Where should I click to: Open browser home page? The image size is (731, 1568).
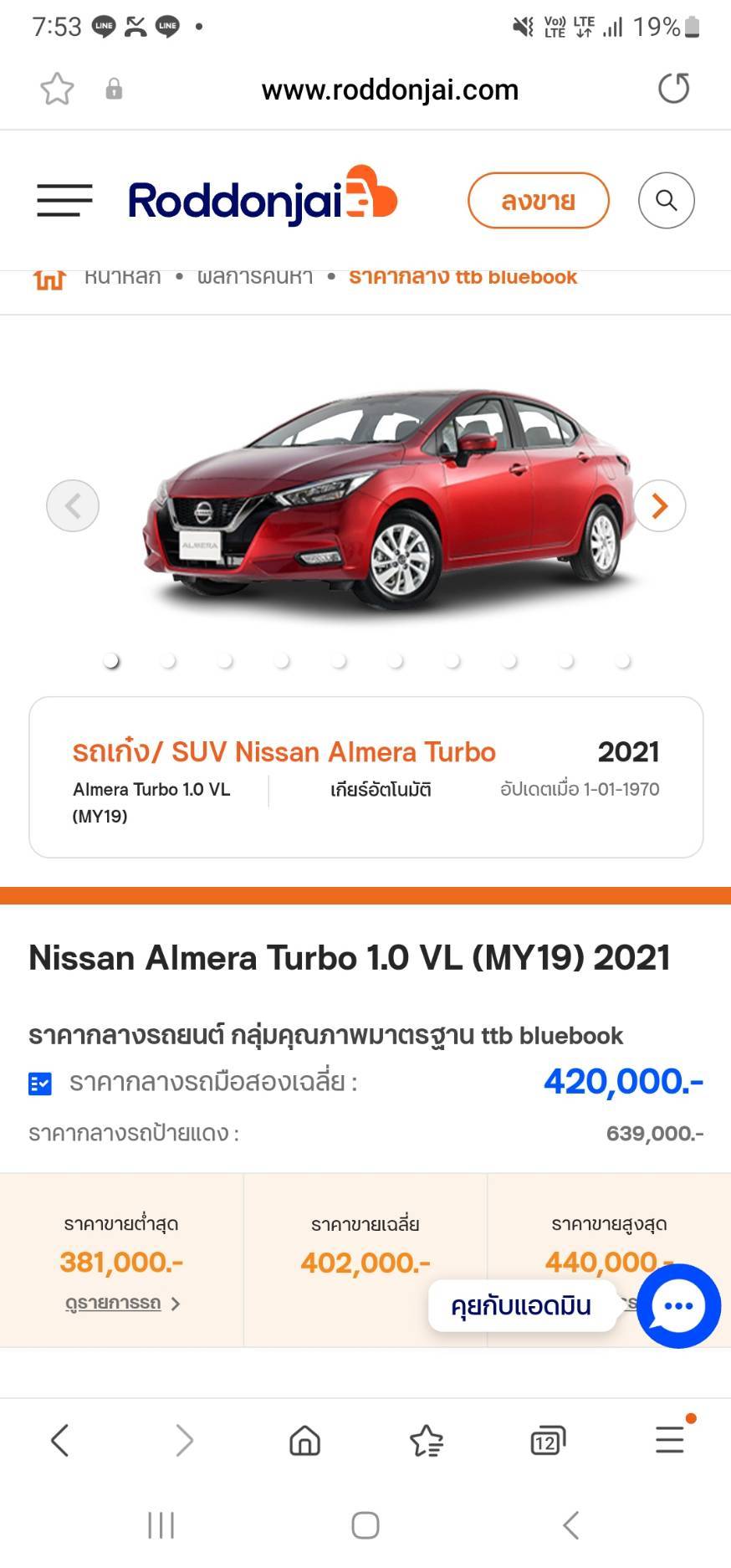click(x=304, y=1440)
